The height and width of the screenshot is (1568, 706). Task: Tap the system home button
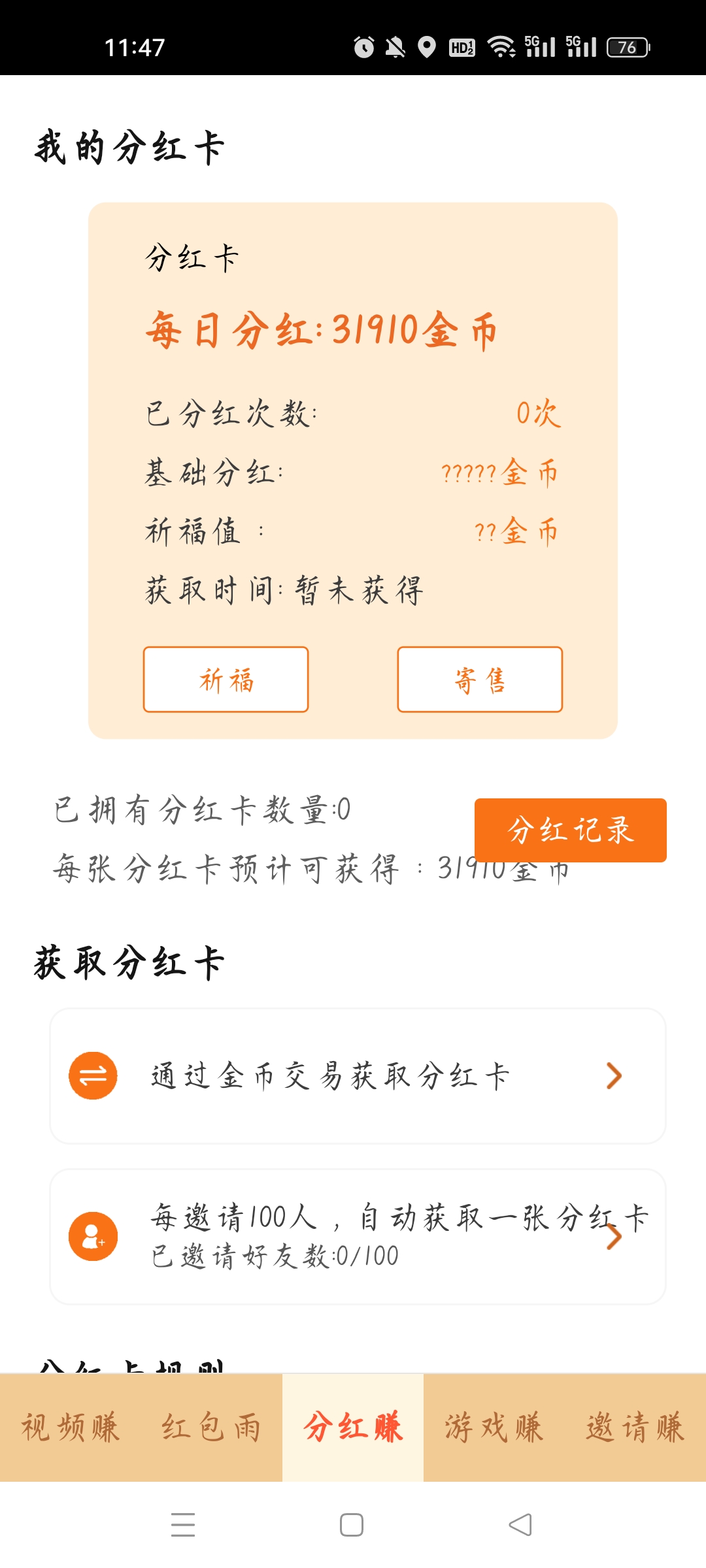[352, 1525]
